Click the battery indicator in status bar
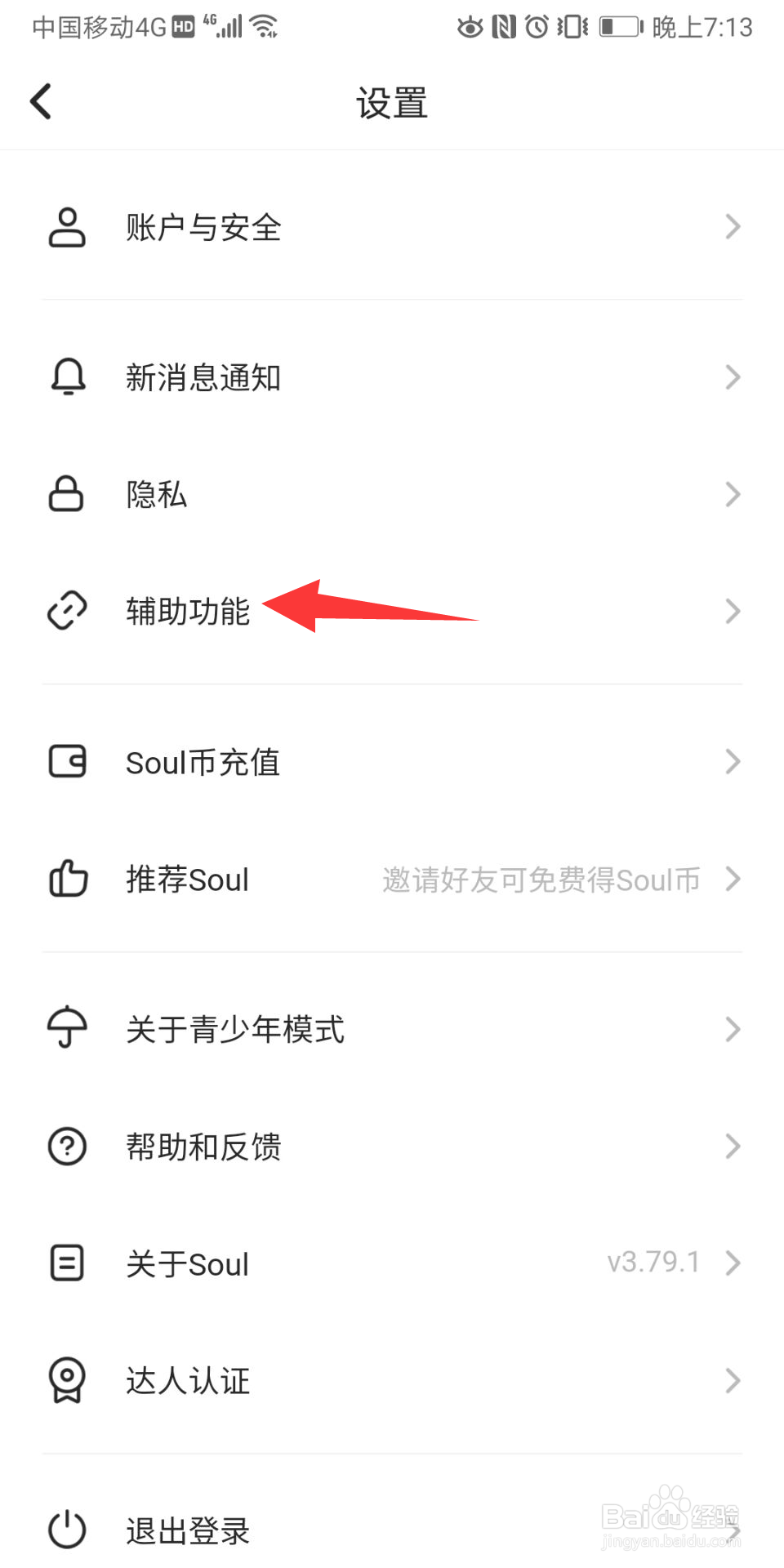Viewport: 784px width, 1568px height. click(618, 25)
